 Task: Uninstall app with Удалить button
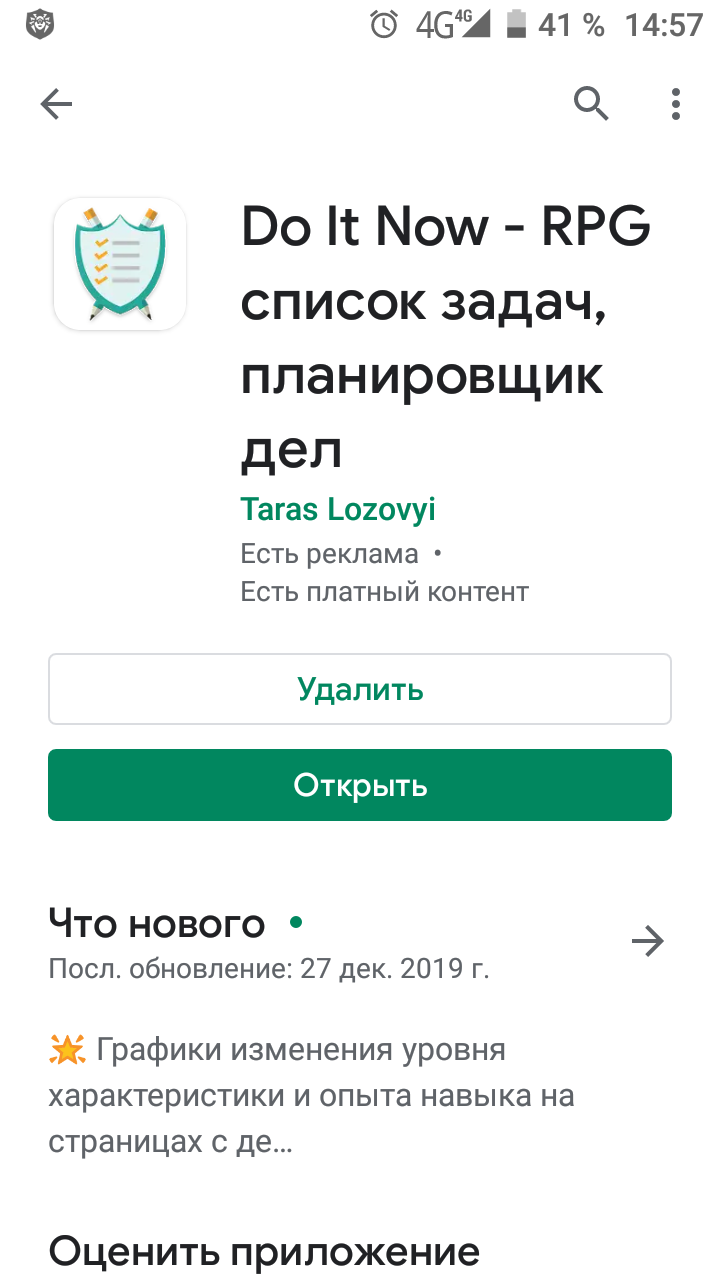(x=360, y=689)
